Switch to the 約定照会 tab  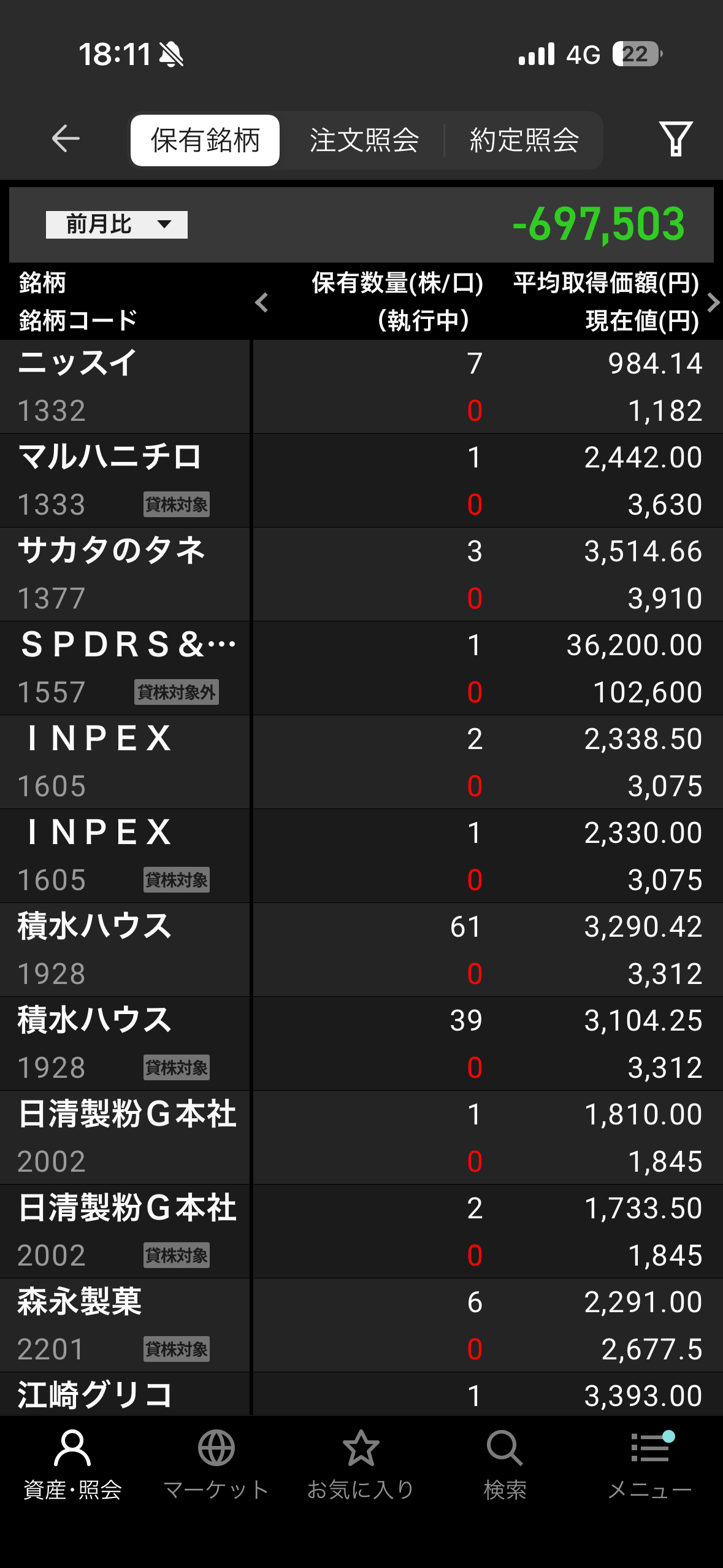pyautogui.click(x=524, y=140)
